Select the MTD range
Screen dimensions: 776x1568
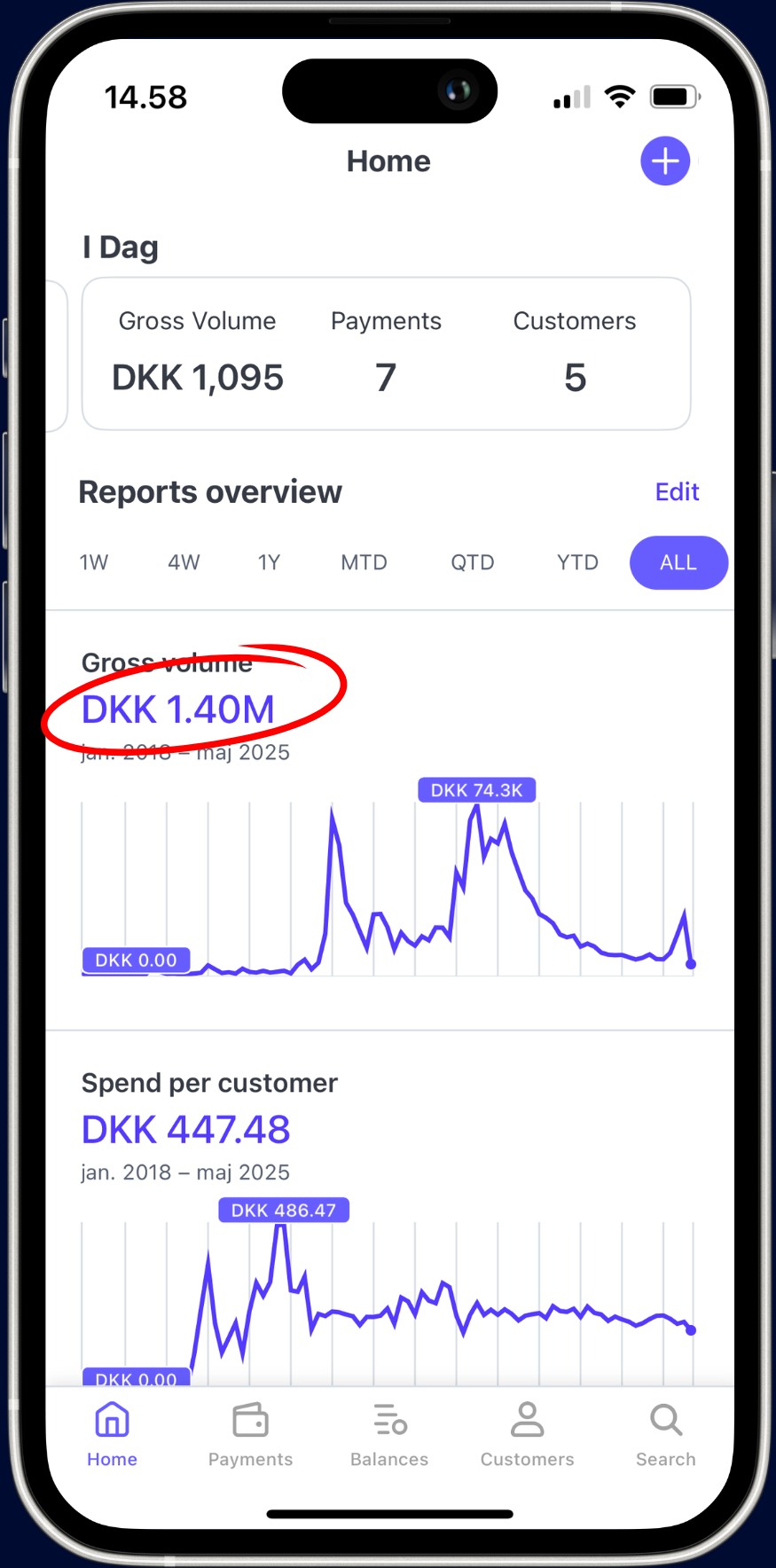click(364, 562)
